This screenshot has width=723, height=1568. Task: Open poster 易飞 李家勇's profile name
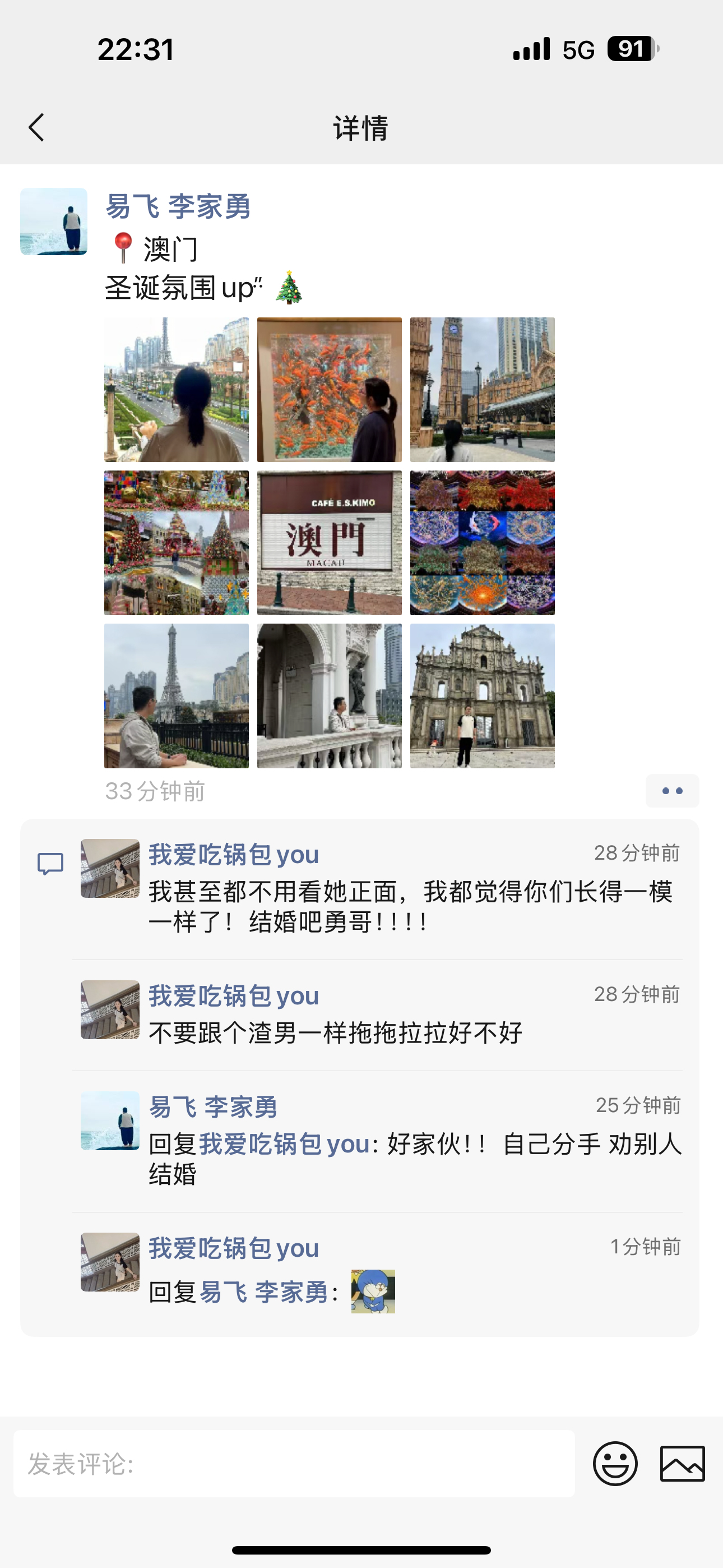[x=178, y=206]
